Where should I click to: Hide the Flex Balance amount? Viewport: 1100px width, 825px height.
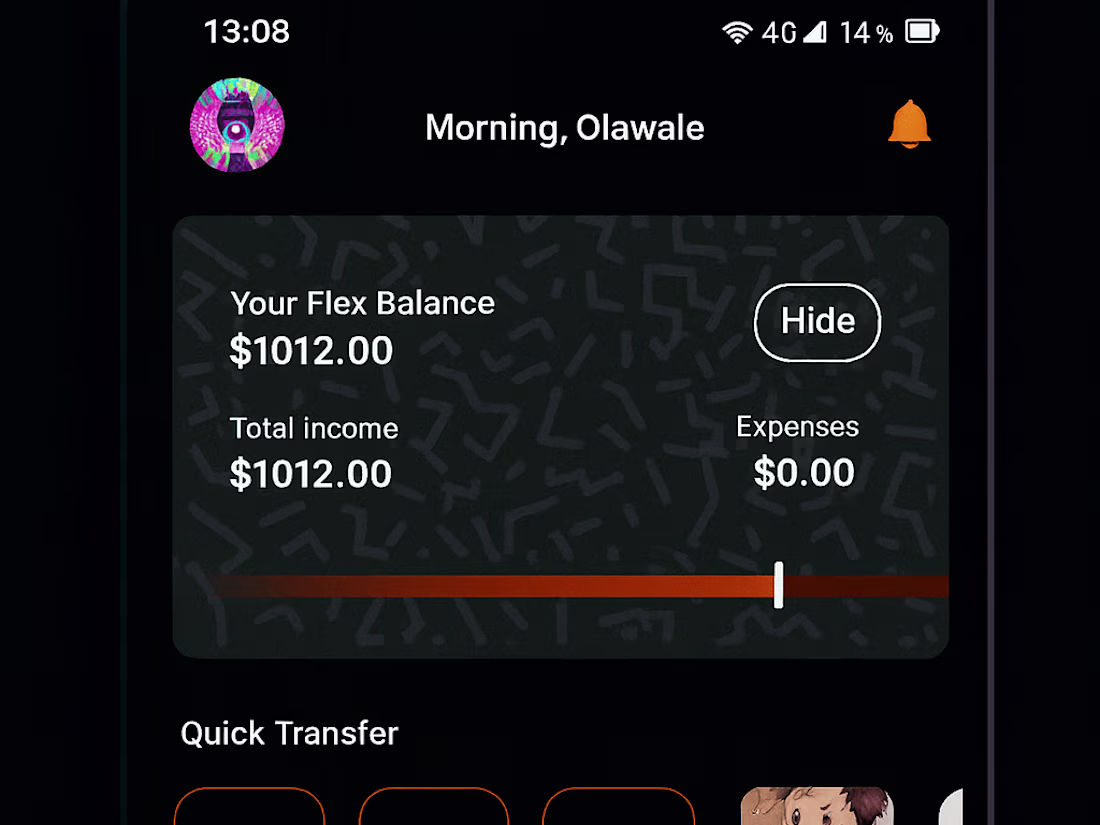click(x=817, y=322)
